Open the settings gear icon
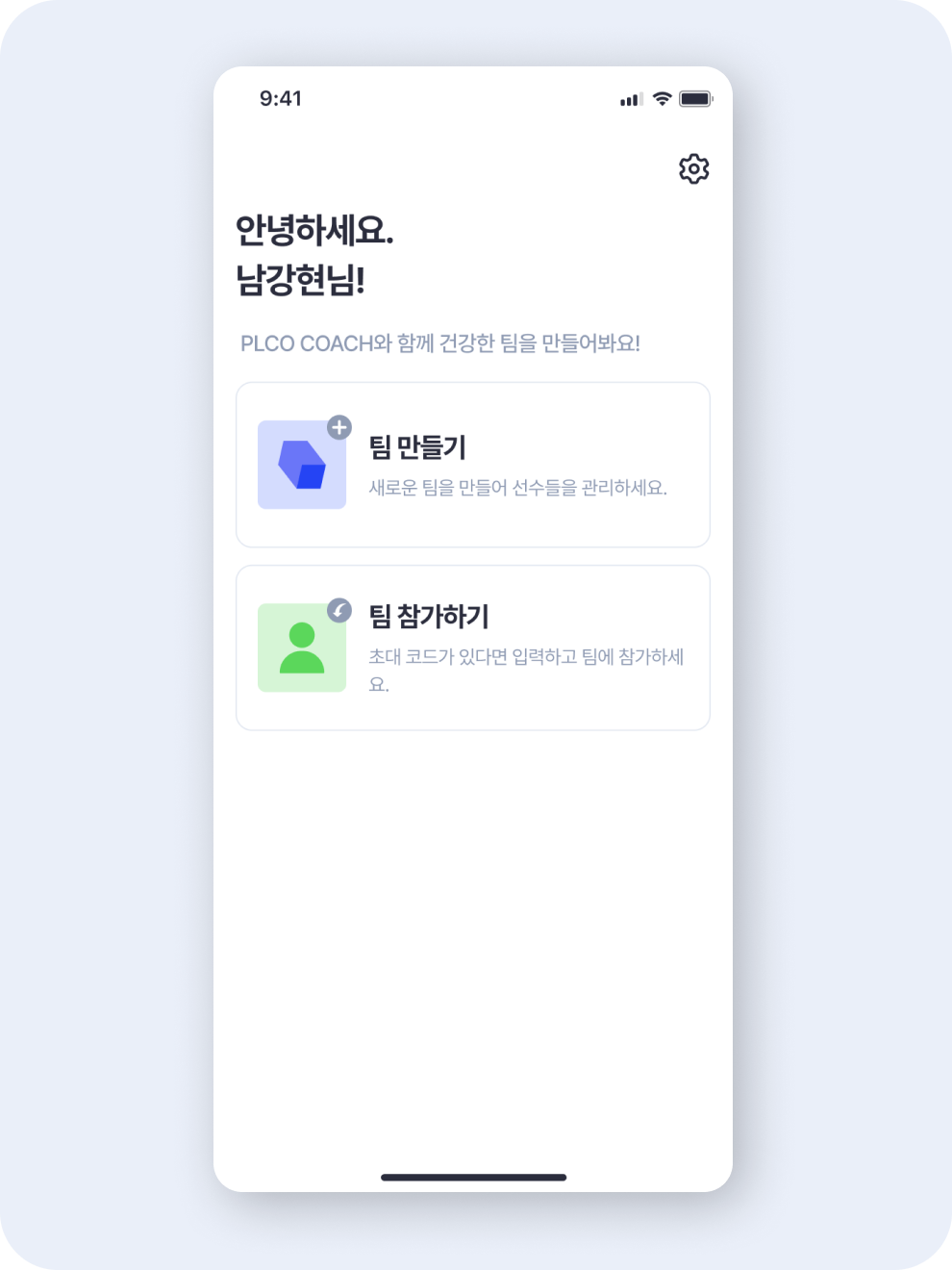The image size is (952, 1270). click(693, 169)
